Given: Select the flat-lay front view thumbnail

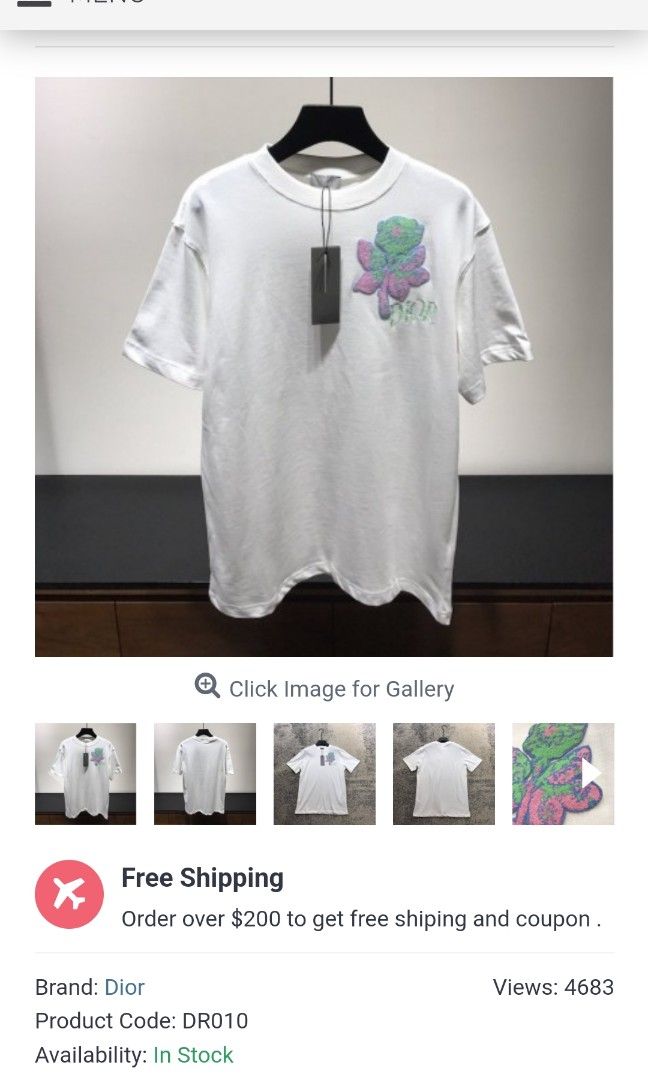Looking at the screenshot, I should click(x=325, y=774).
